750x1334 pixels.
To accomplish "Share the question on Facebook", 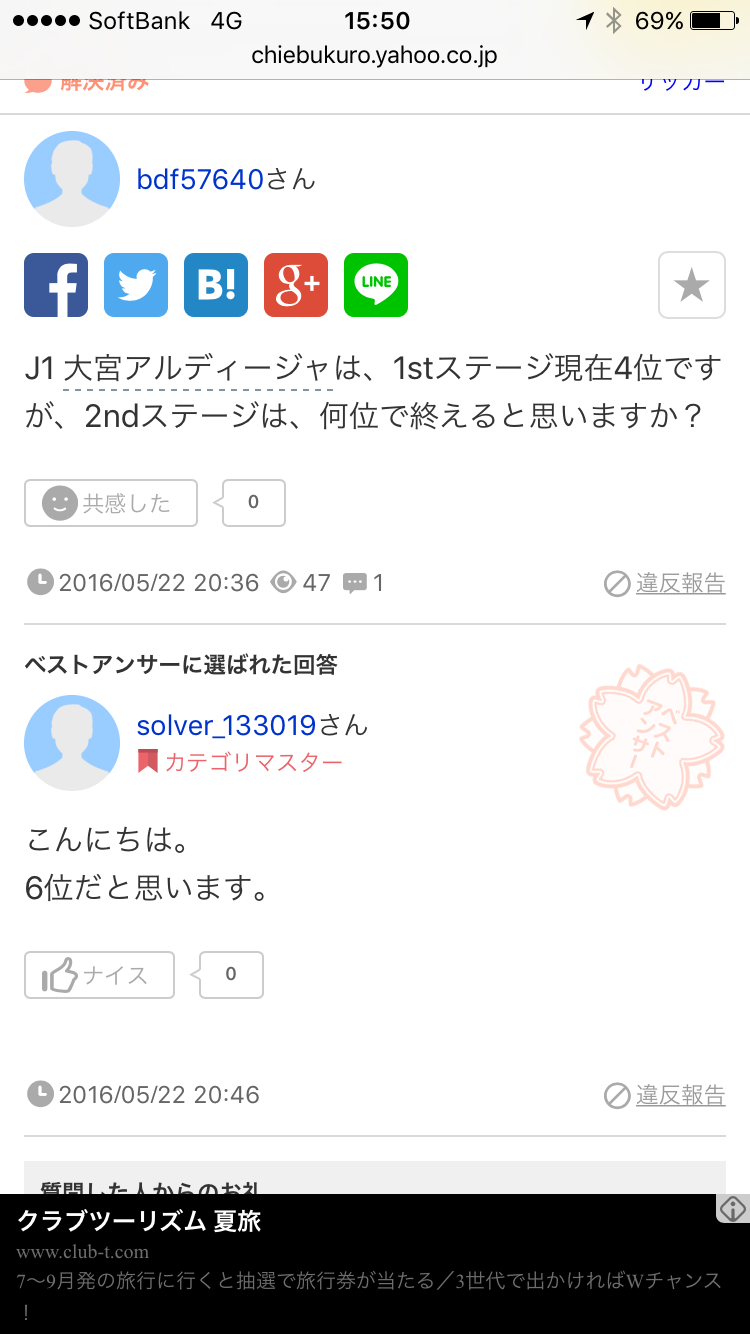I will coord(56,285).
